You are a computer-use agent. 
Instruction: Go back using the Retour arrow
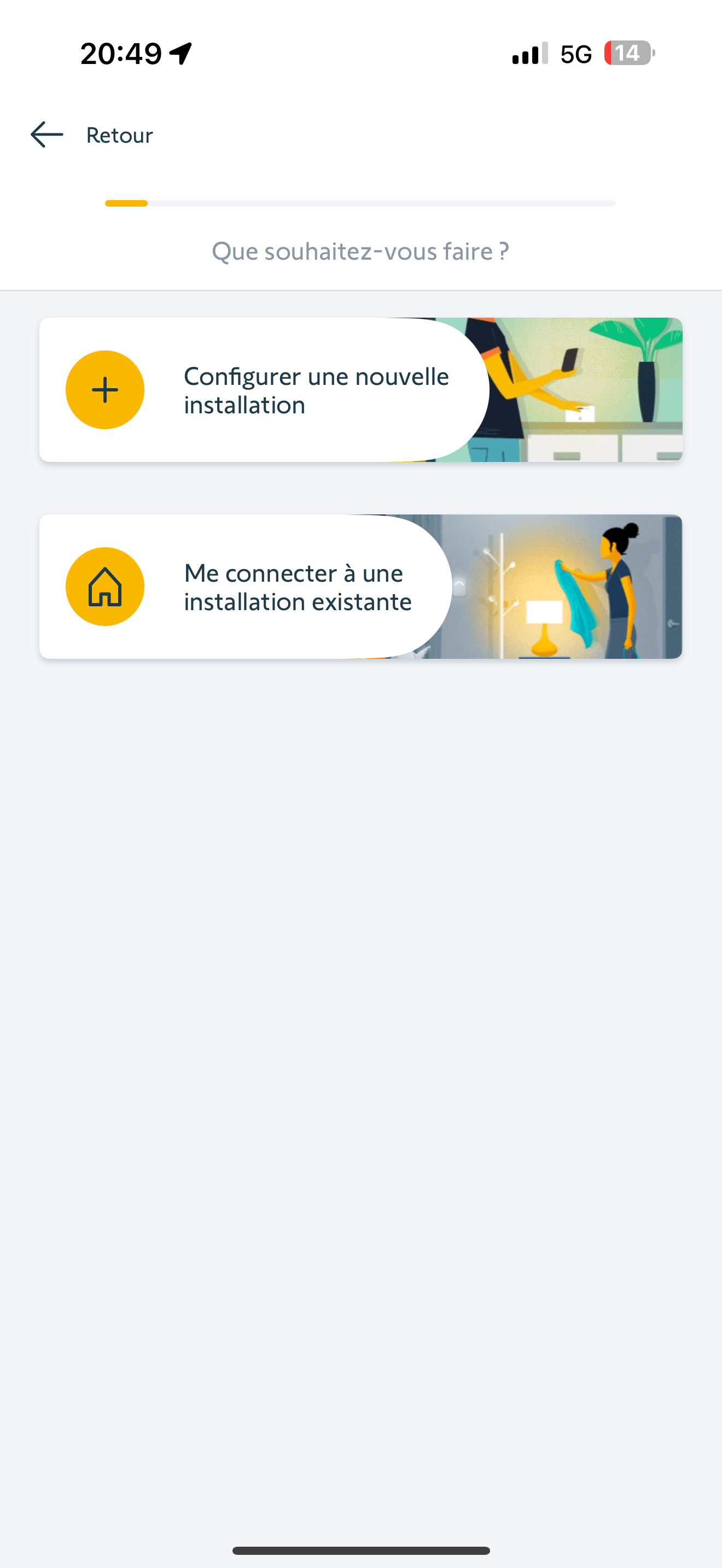(48, 134)
